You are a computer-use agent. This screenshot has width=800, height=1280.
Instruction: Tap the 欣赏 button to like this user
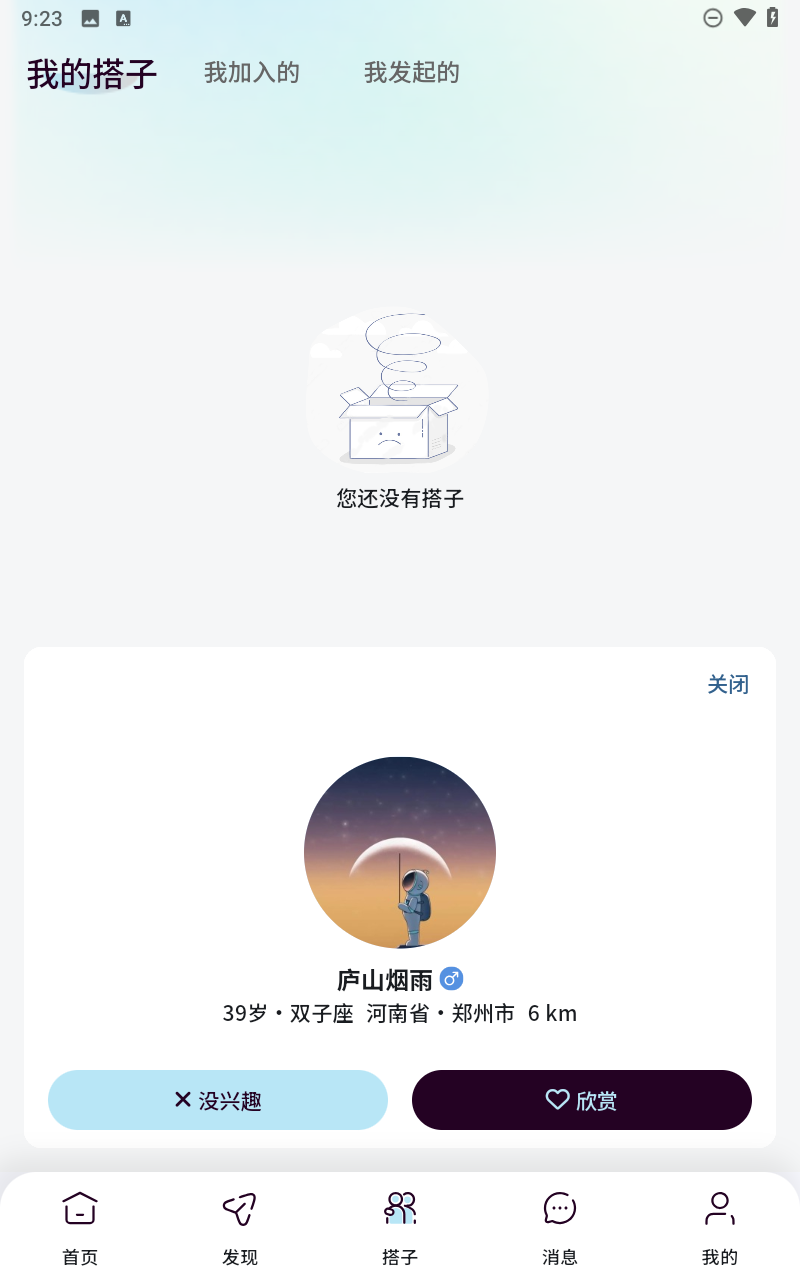(x=582, y=1099)
